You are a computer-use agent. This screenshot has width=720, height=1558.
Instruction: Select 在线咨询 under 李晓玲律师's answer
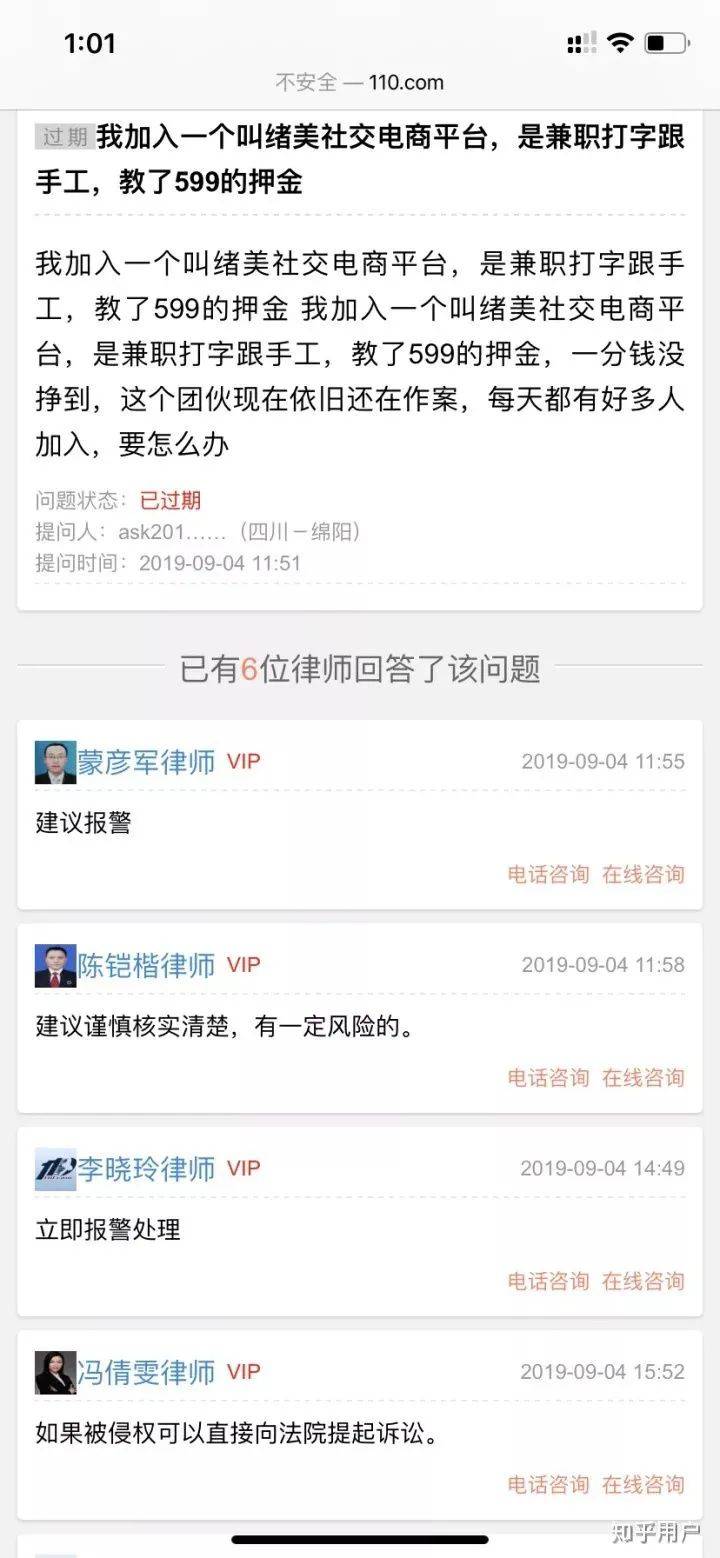point(643,1281)
